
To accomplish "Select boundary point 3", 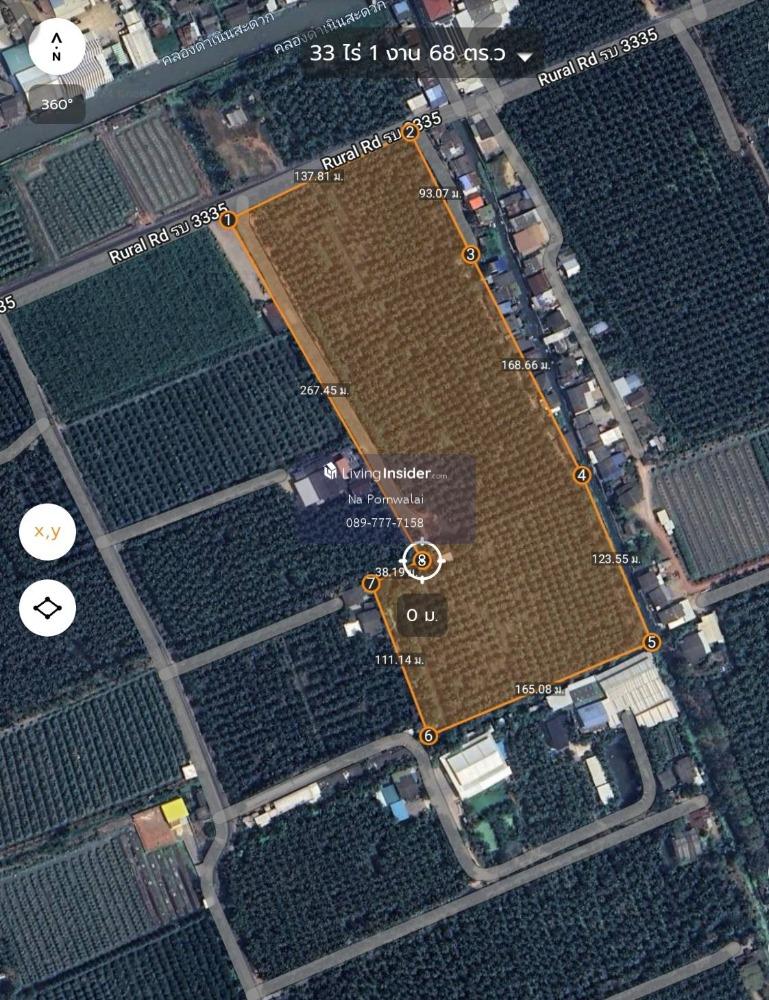I will [x=471, y=255].
